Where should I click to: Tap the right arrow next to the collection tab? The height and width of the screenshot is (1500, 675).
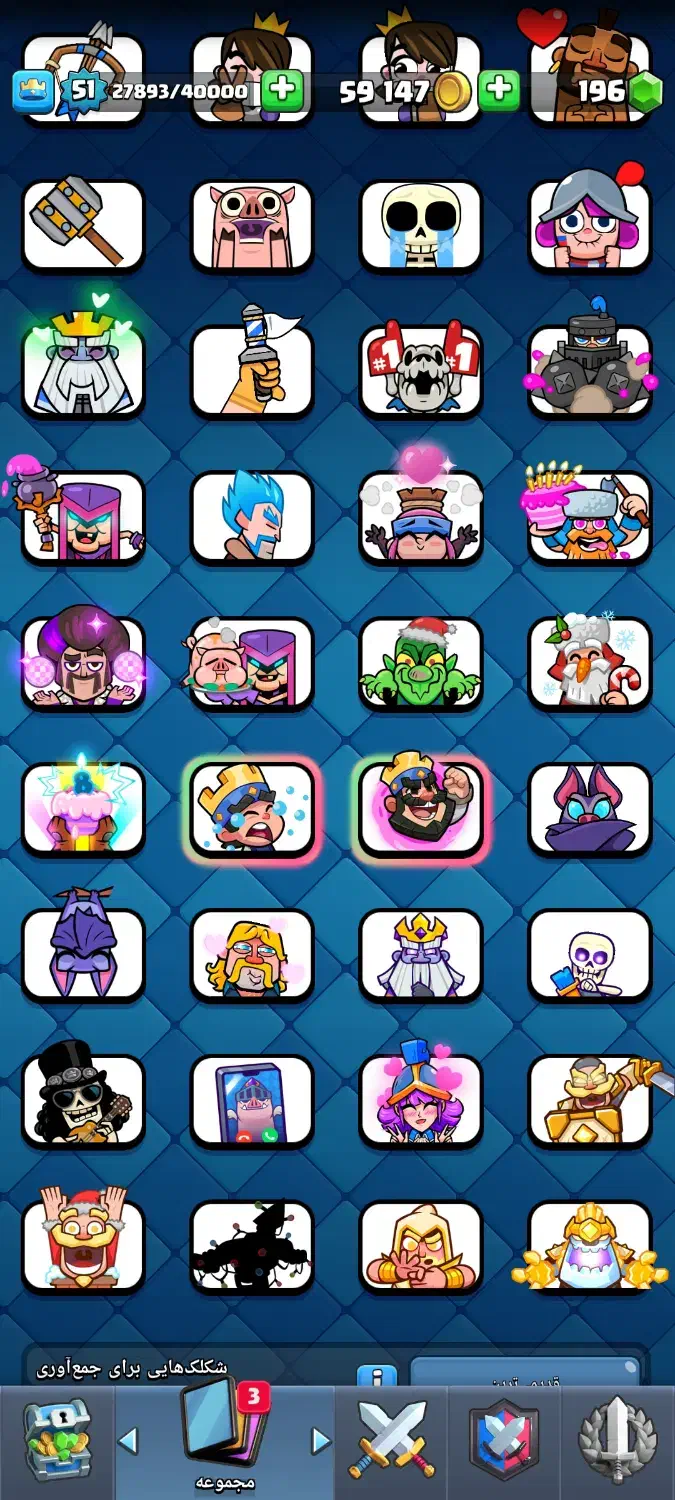pyautogui.click(x=320, y=1441)
